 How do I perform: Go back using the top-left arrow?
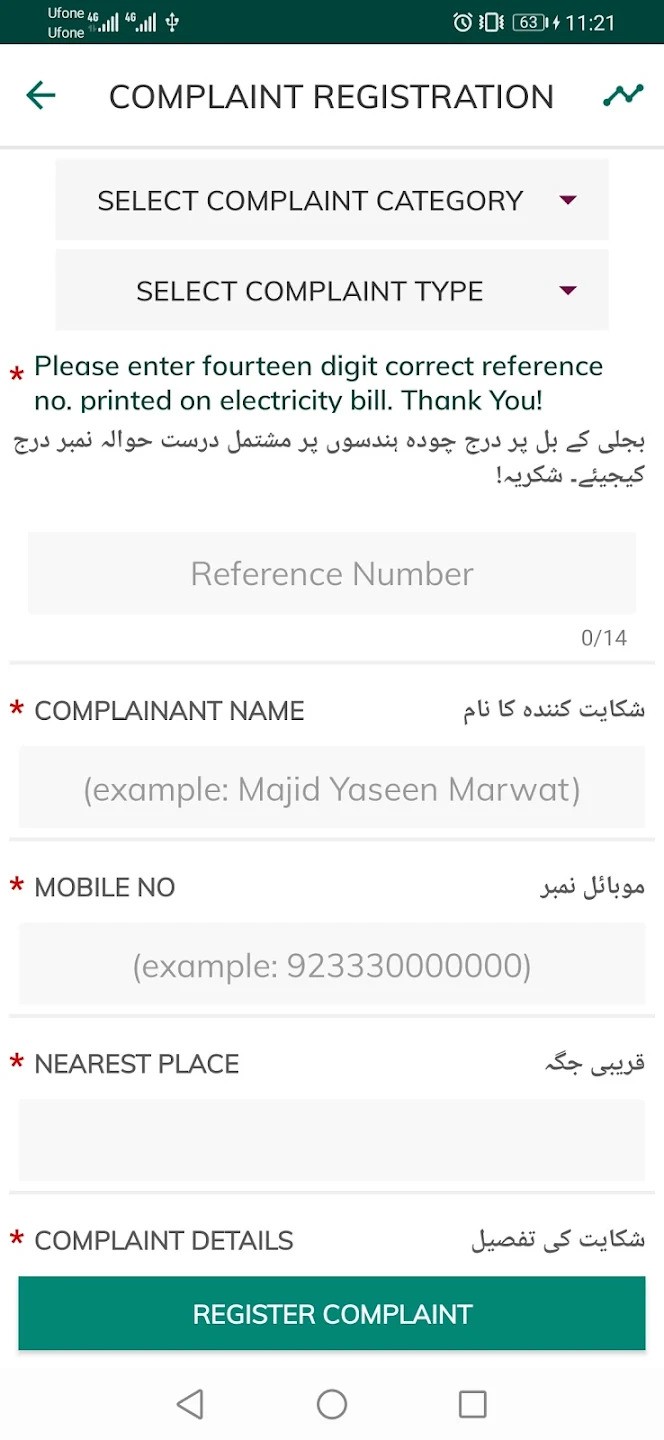[x=41, y=96]
